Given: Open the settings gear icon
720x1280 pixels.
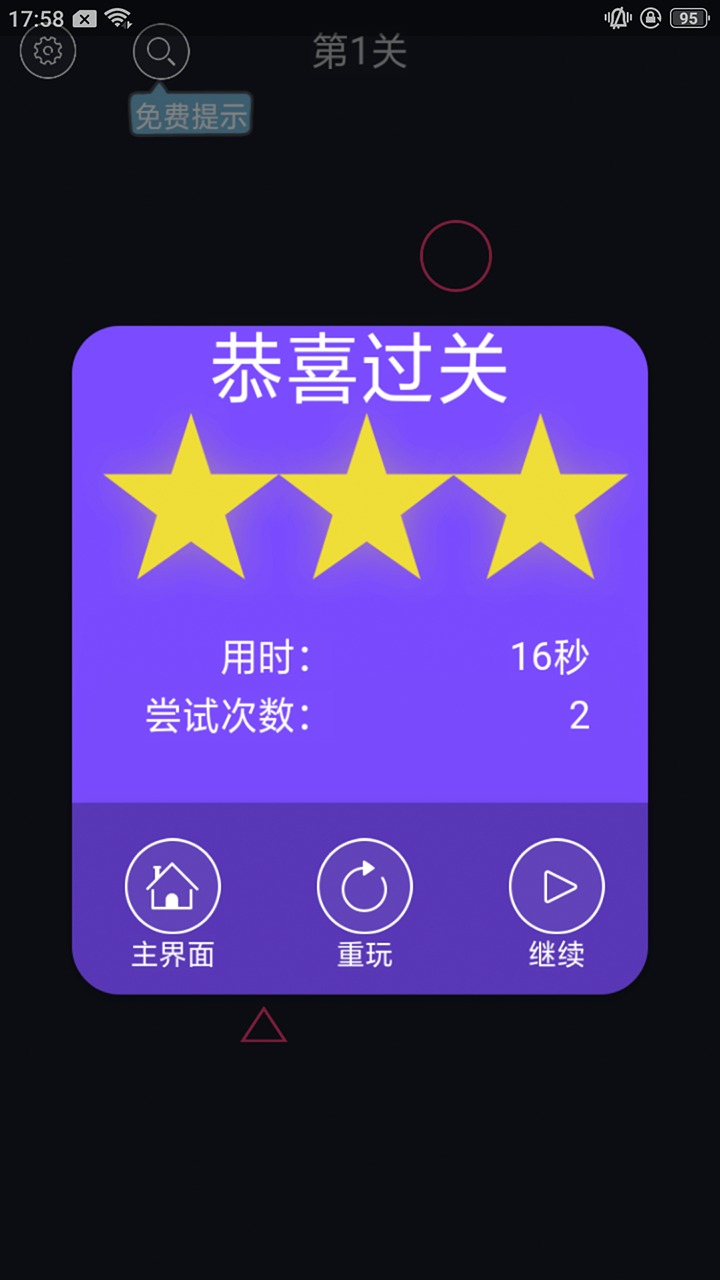Looking at the screenshot, I should click(47, 51).
